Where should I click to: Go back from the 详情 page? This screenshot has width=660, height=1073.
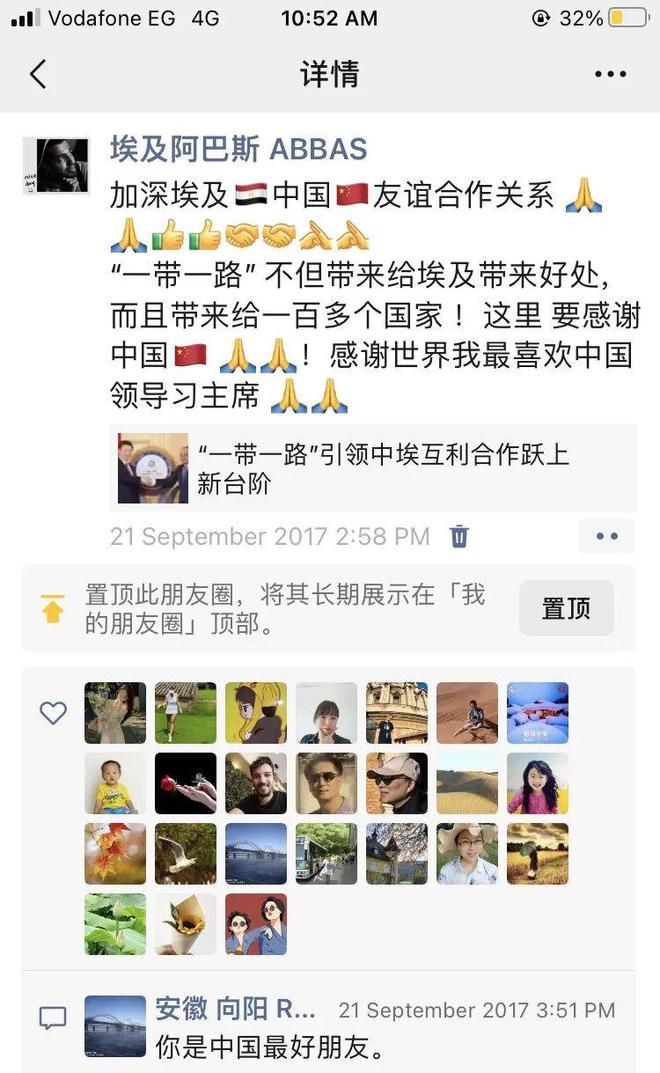coord(38,74)
